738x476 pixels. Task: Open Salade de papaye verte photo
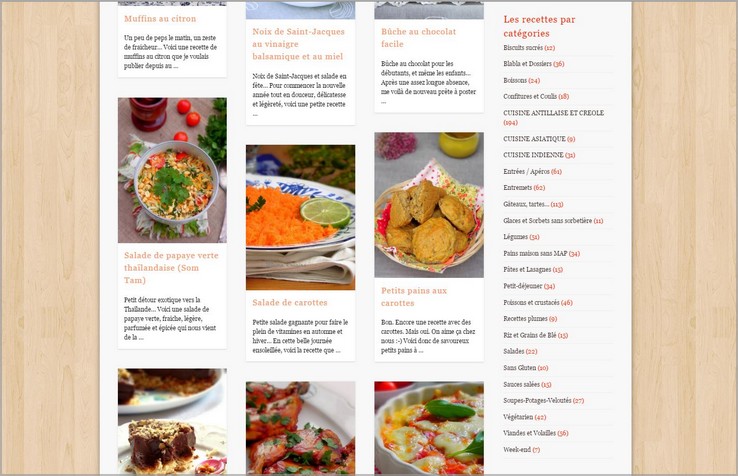[x=172, y=170]
